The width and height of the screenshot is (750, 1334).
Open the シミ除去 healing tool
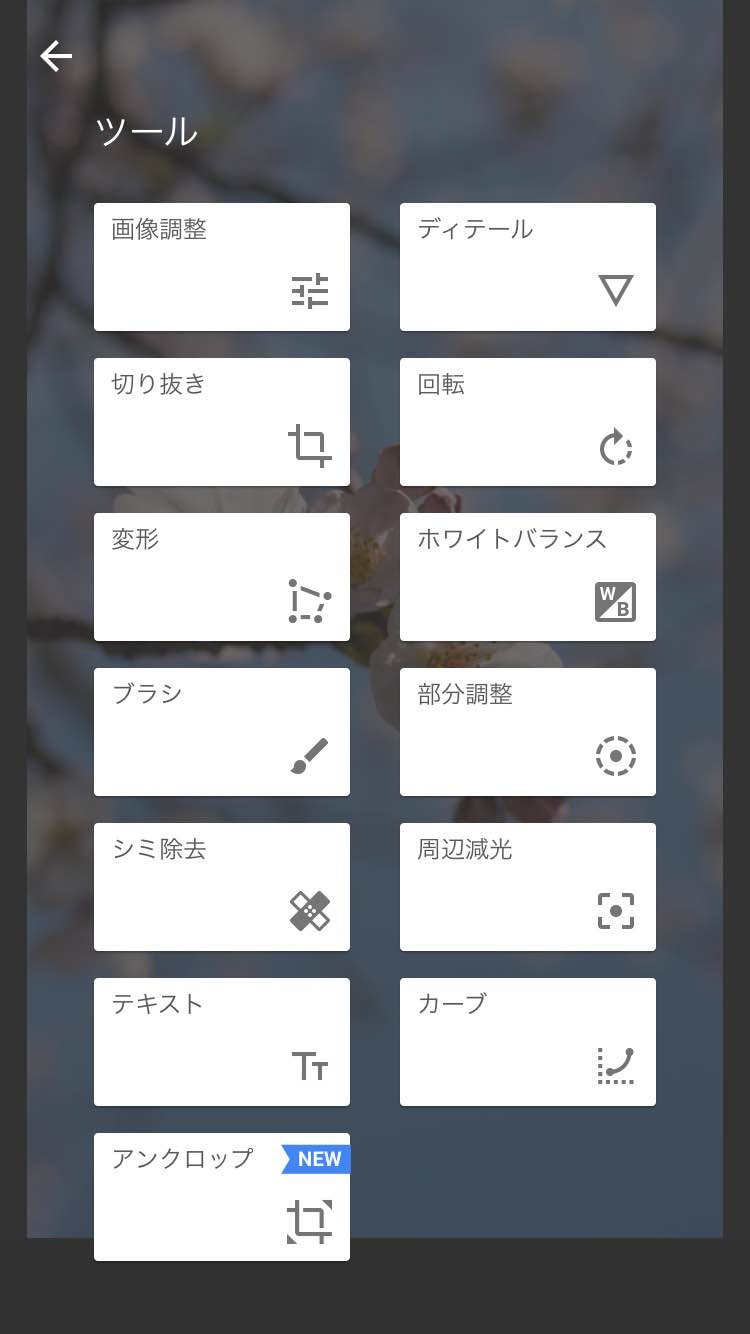[221, 887]
